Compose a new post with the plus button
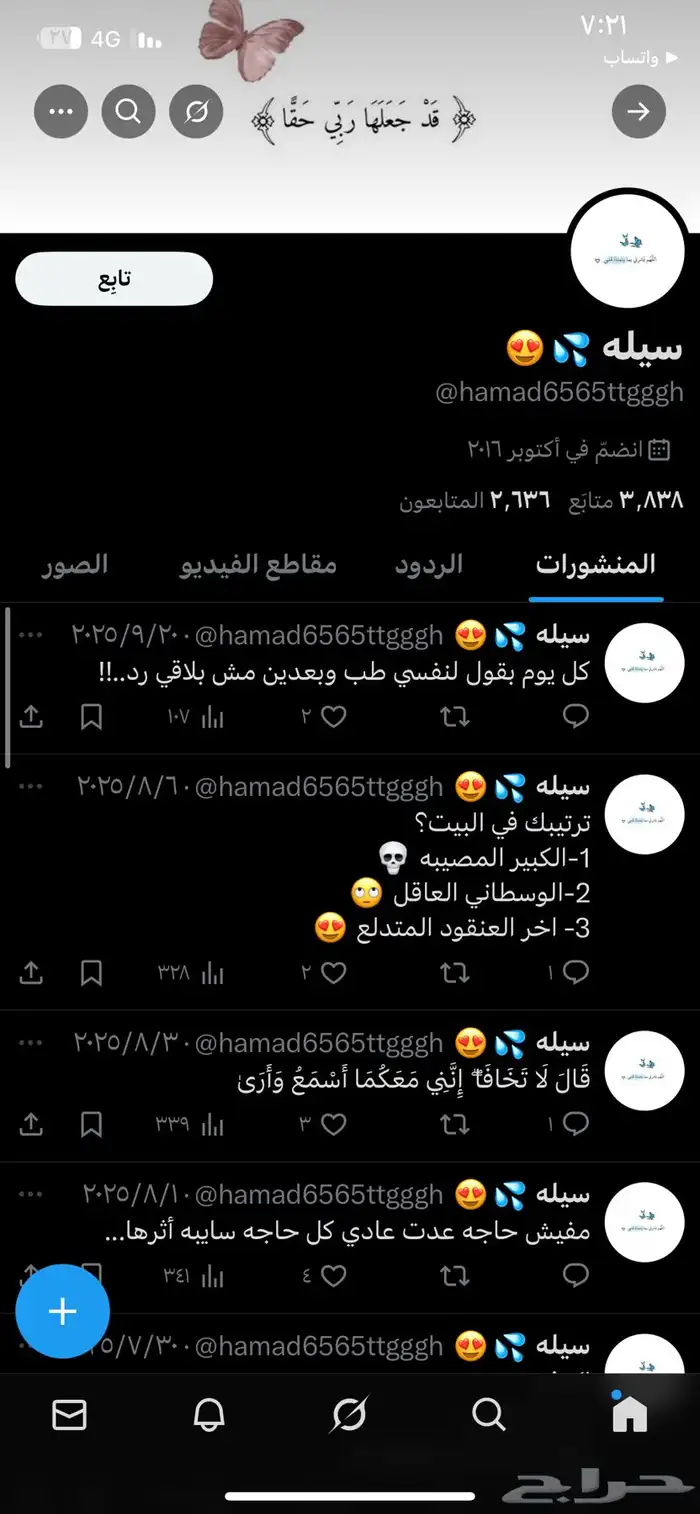The image size is (700, 1514). [62, 1312]
